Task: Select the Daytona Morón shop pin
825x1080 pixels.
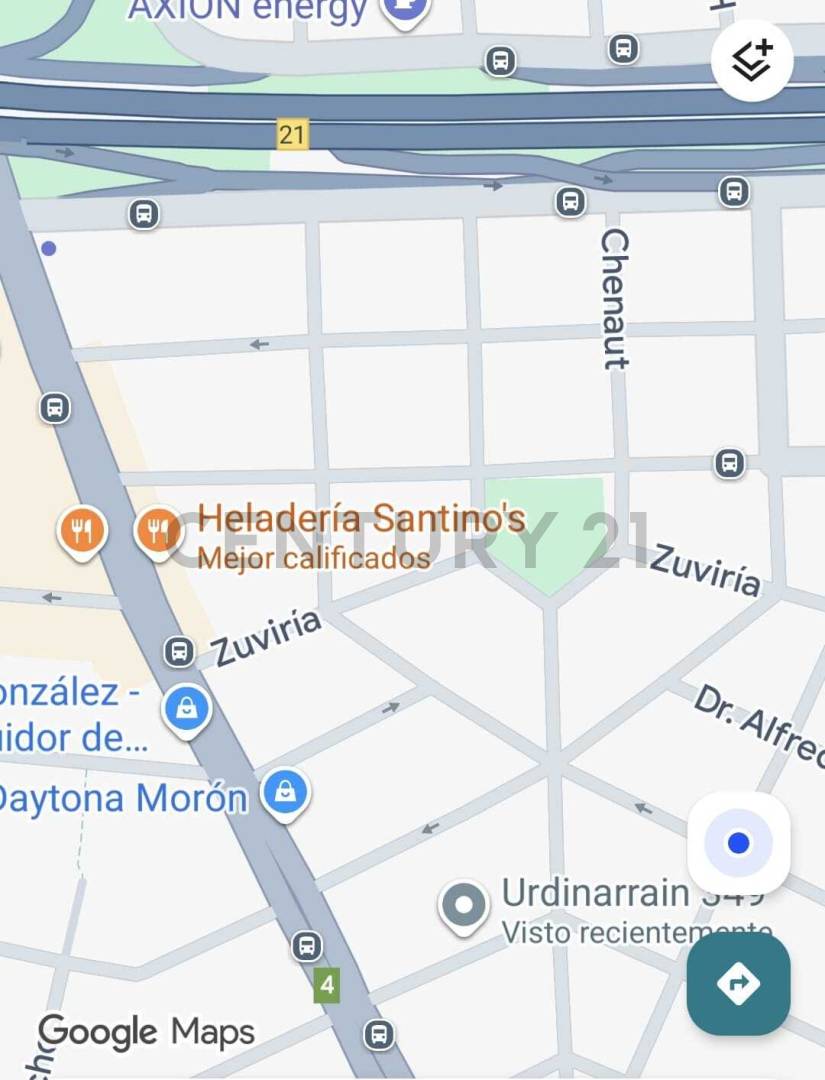Action: pos(285,792)
